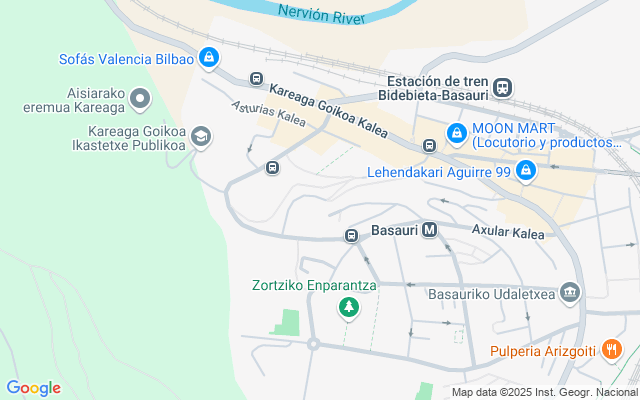
Task: Select the MOON MART shop marker
Action: click(456, 131)
